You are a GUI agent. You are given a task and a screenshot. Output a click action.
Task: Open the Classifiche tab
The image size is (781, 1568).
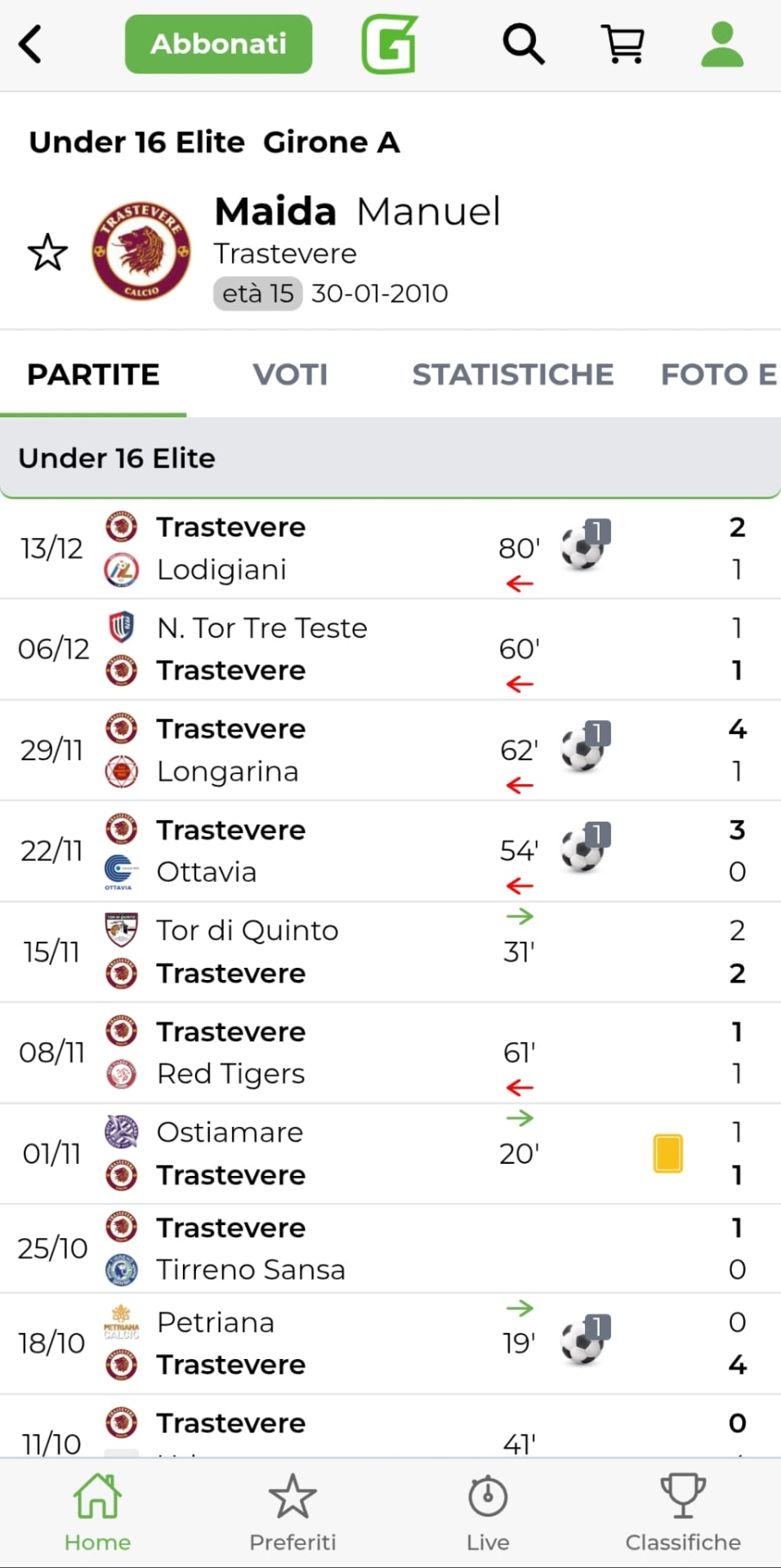[683, 1512]
